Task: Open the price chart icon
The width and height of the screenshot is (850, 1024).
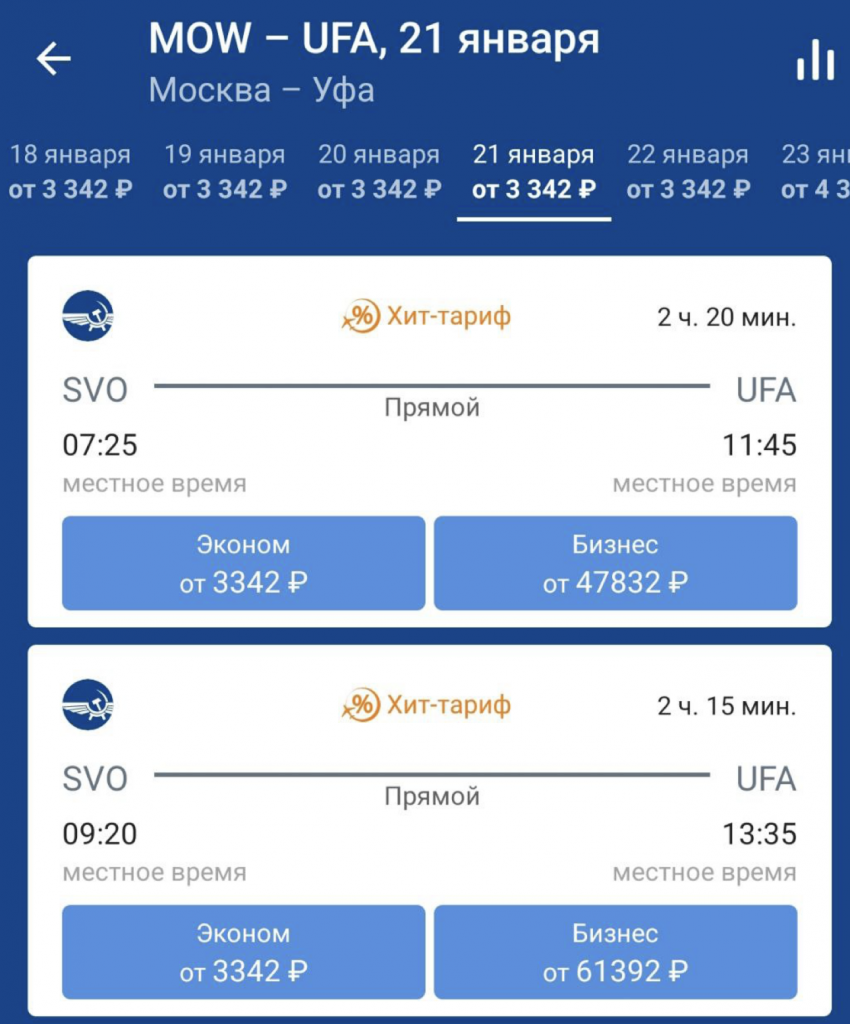Action: tap(815, 61)
